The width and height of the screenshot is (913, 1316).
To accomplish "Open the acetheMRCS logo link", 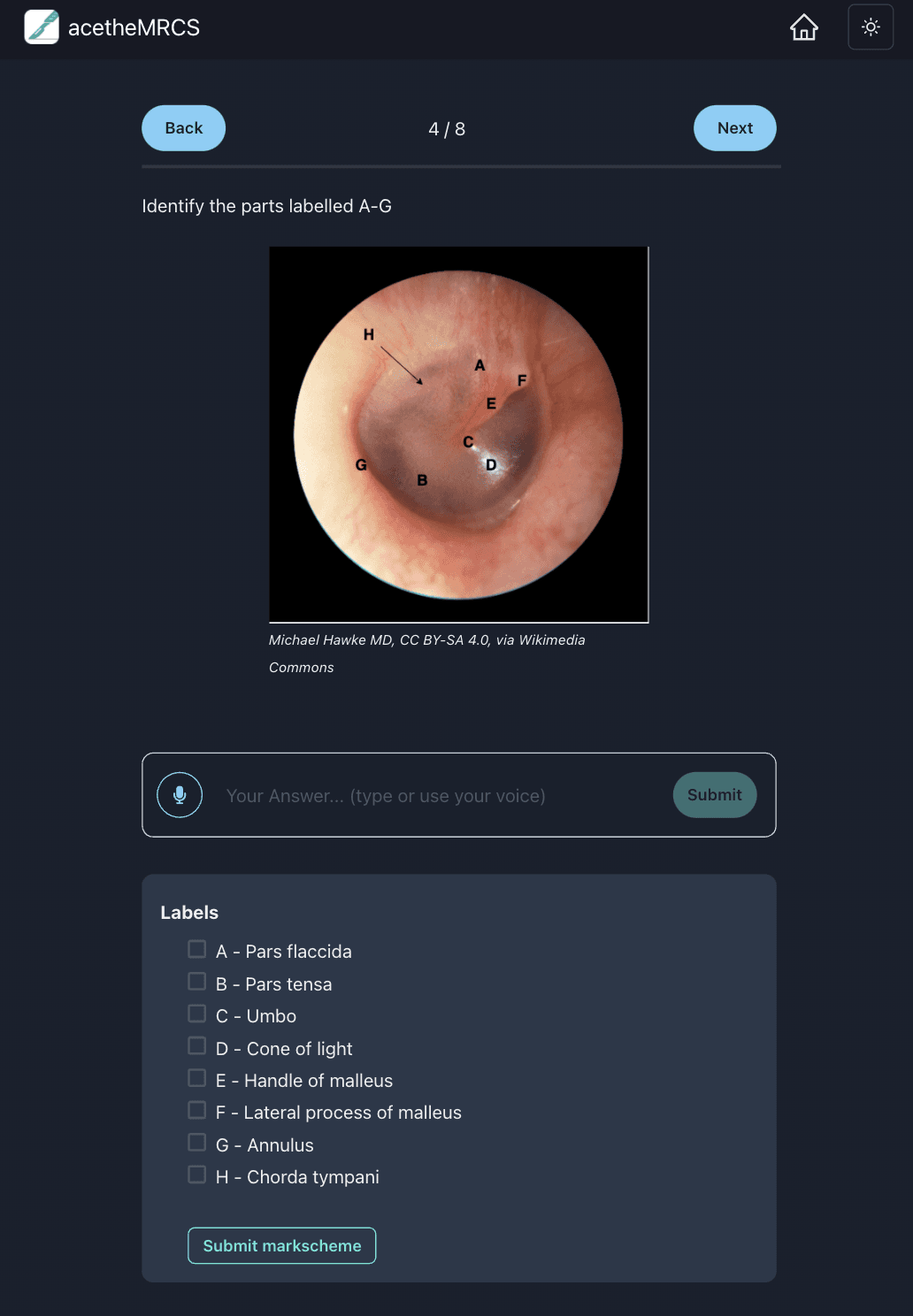I will pos(112,27).
